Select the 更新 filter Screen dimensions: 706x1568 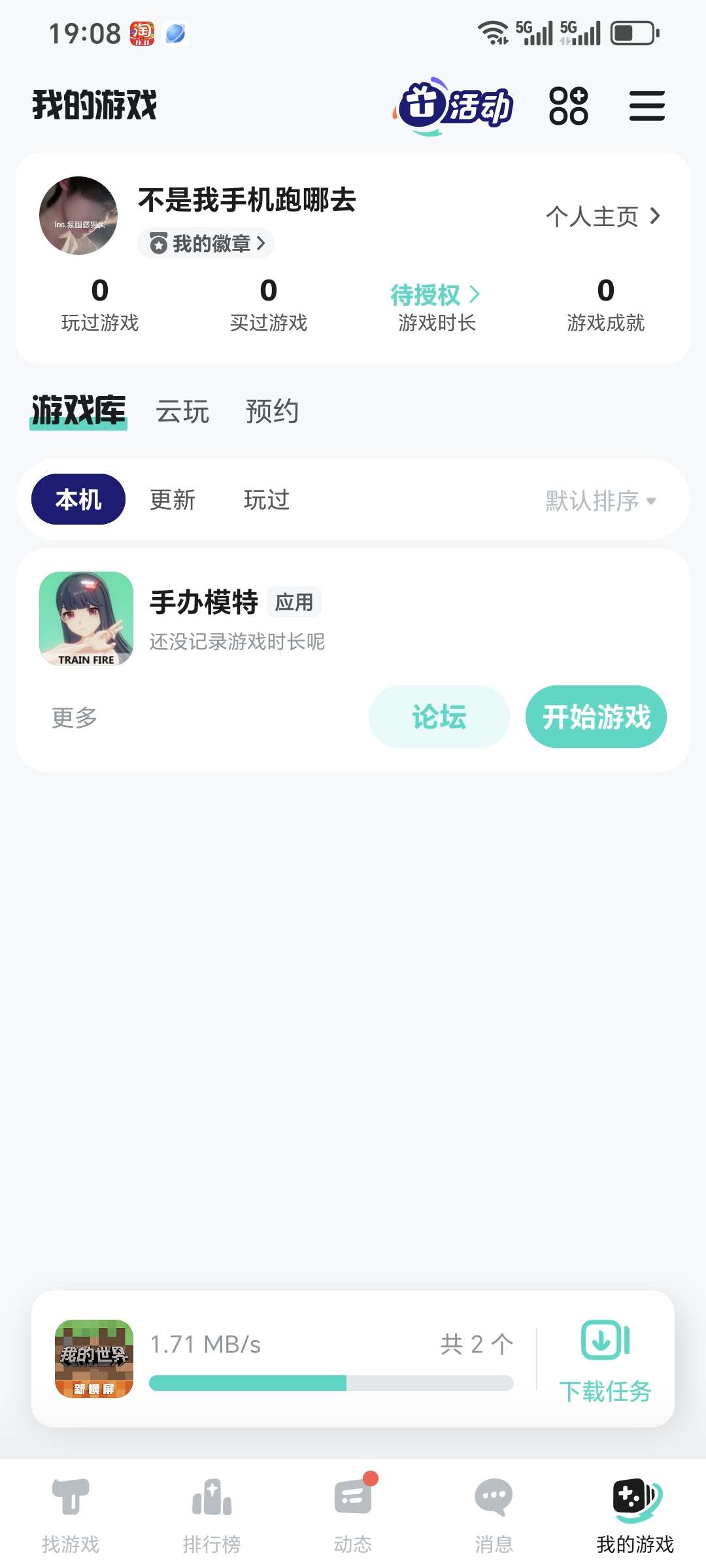173,500
